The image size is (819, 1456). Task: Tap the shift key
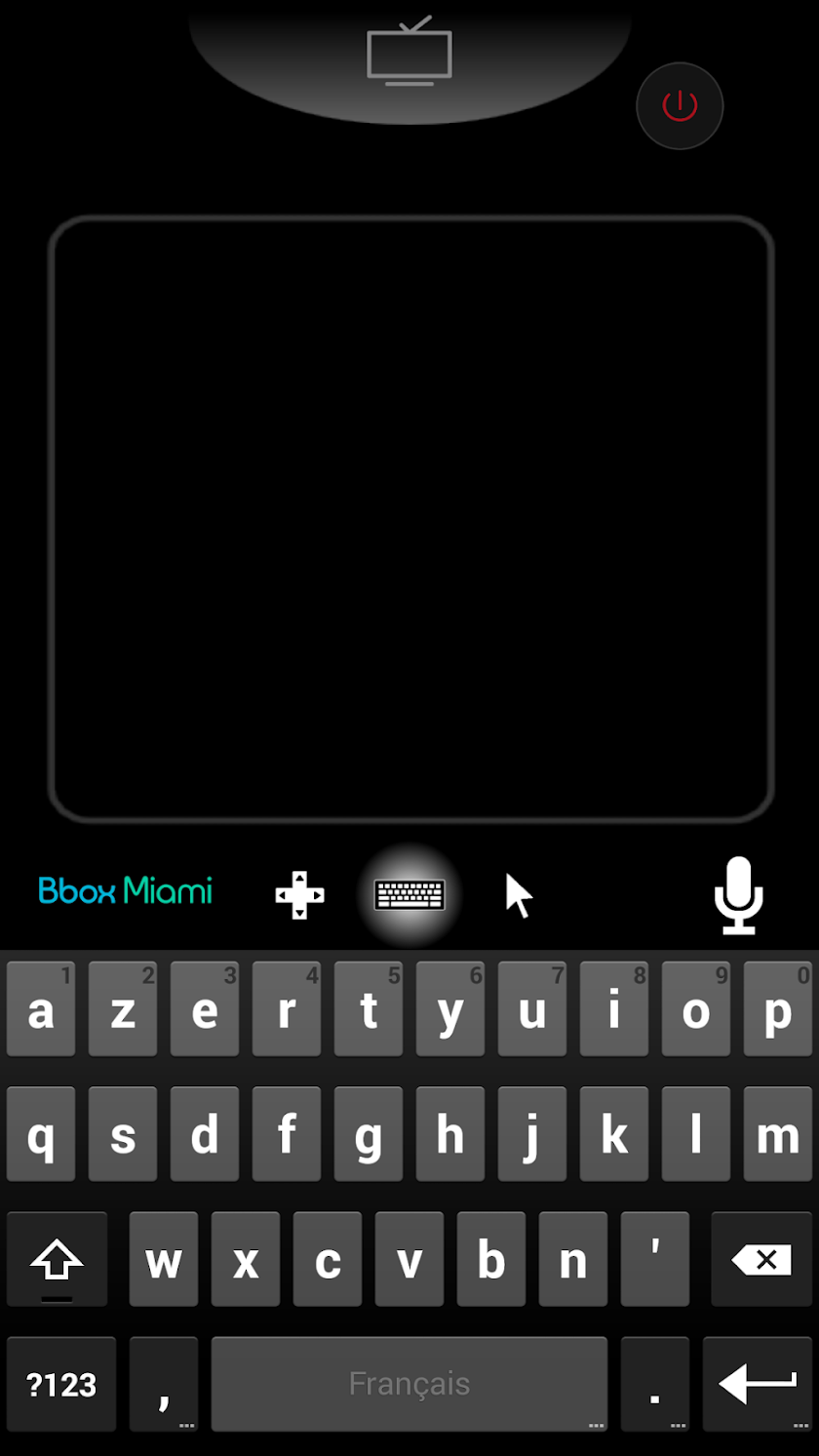[57, 1260]
